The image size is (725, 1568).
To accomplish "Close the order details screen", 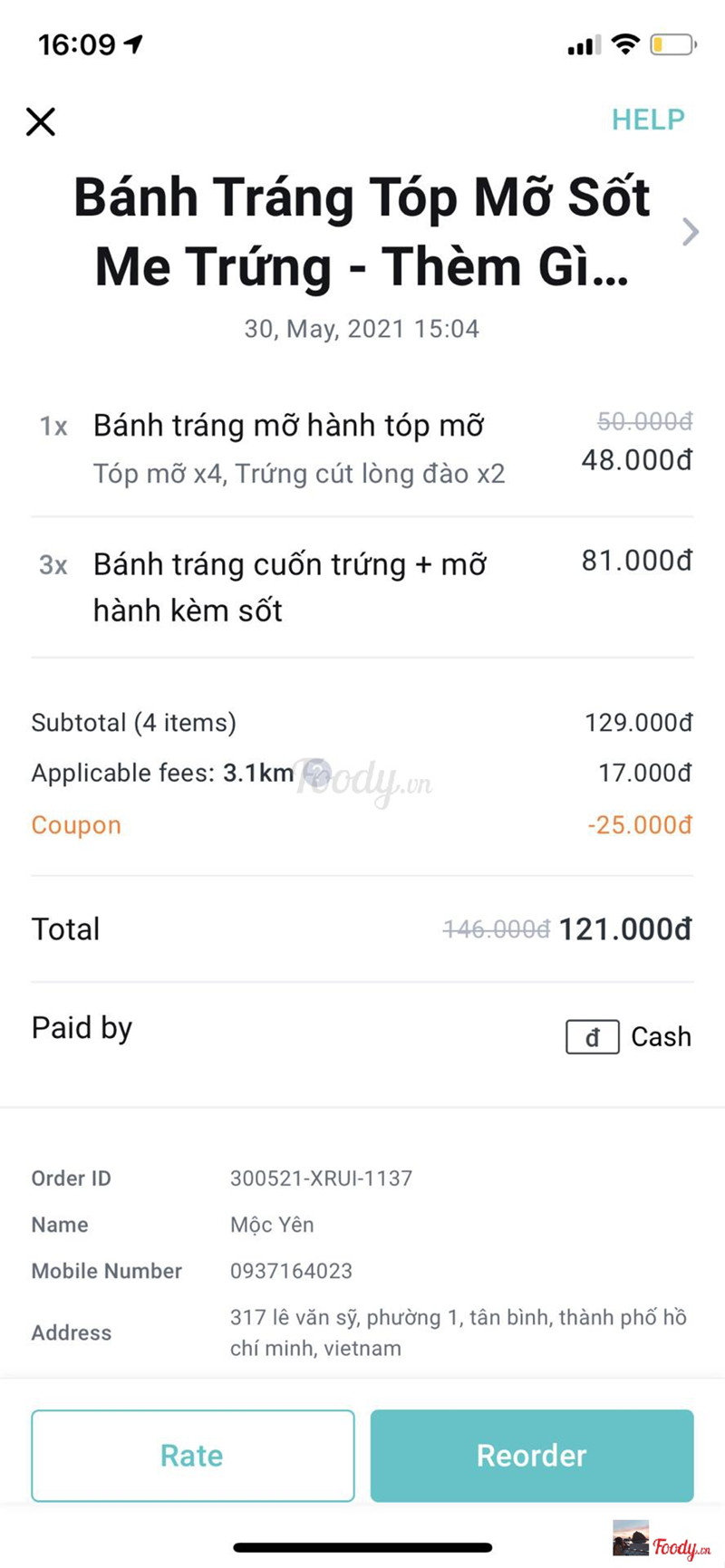I will (41, 121).
